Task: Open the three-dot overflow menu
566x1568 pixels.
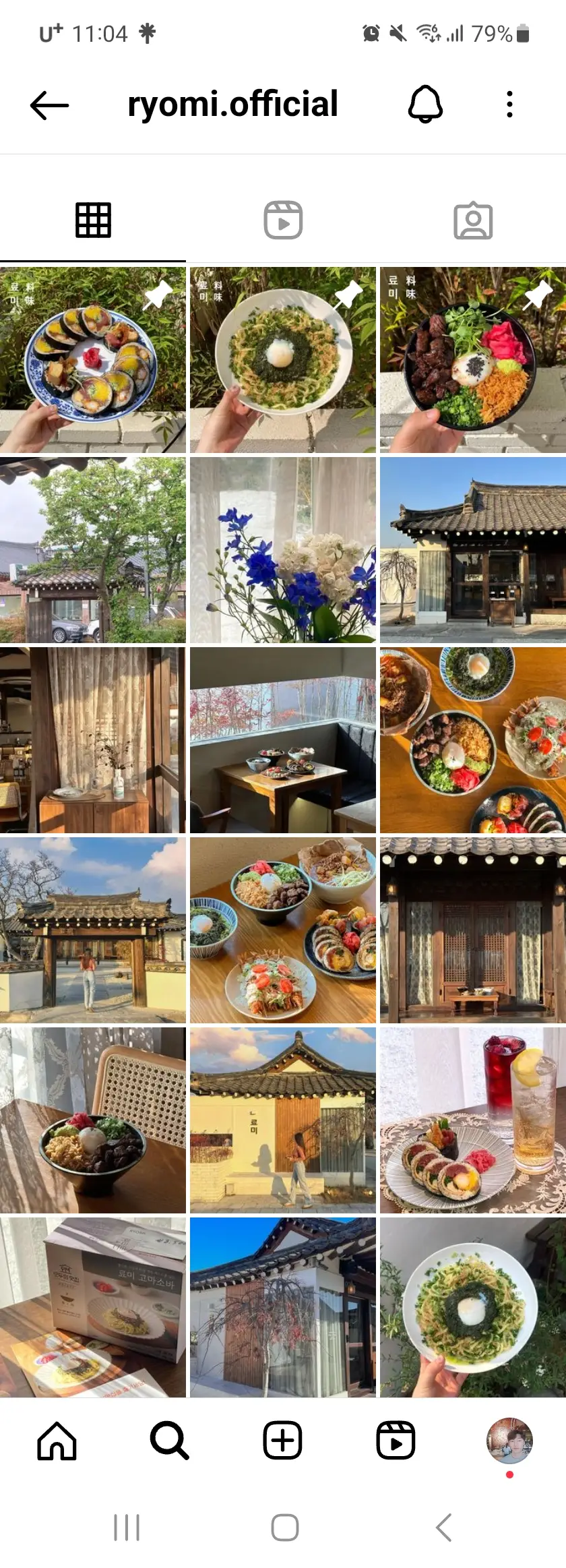Action: 509,104
